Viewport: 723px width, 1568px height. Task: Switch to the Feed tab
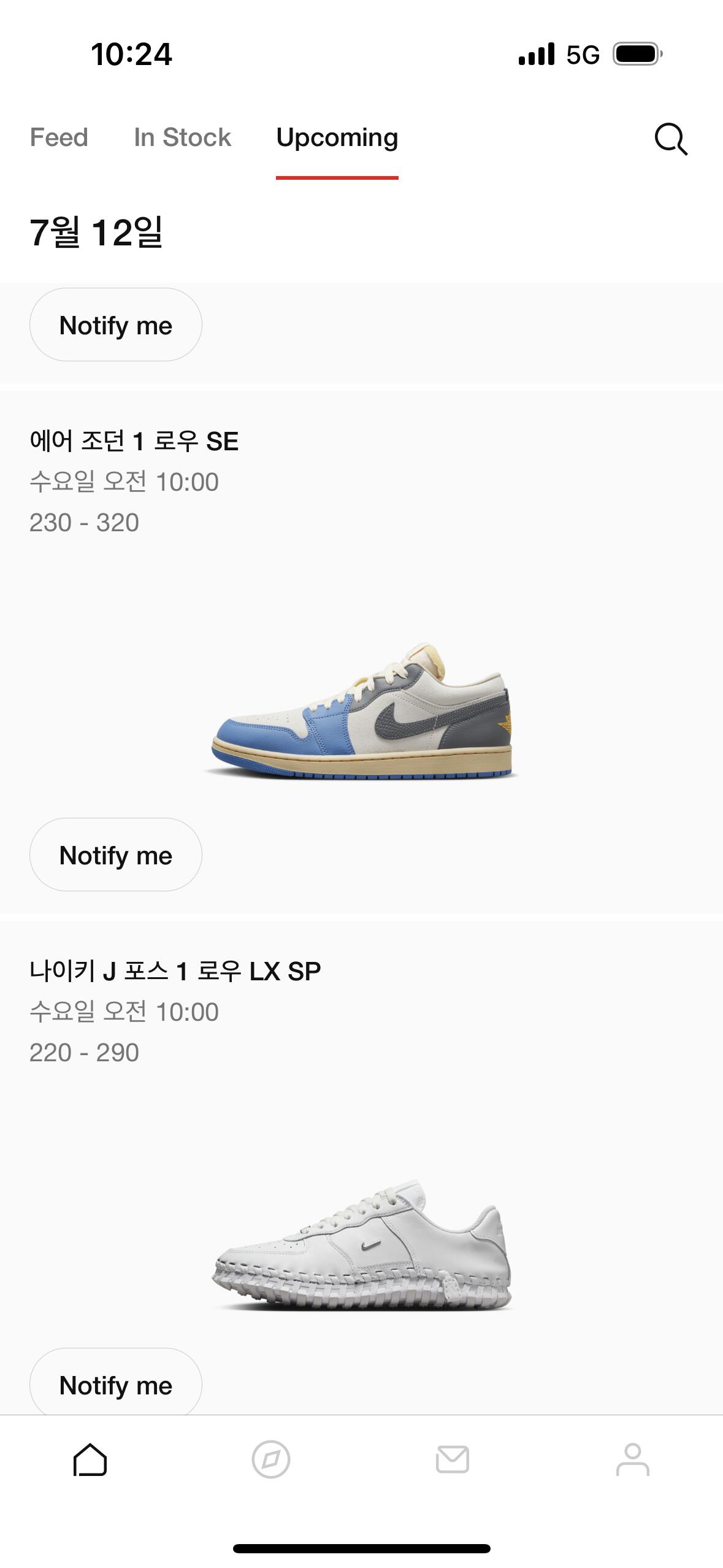click(59, 137)
